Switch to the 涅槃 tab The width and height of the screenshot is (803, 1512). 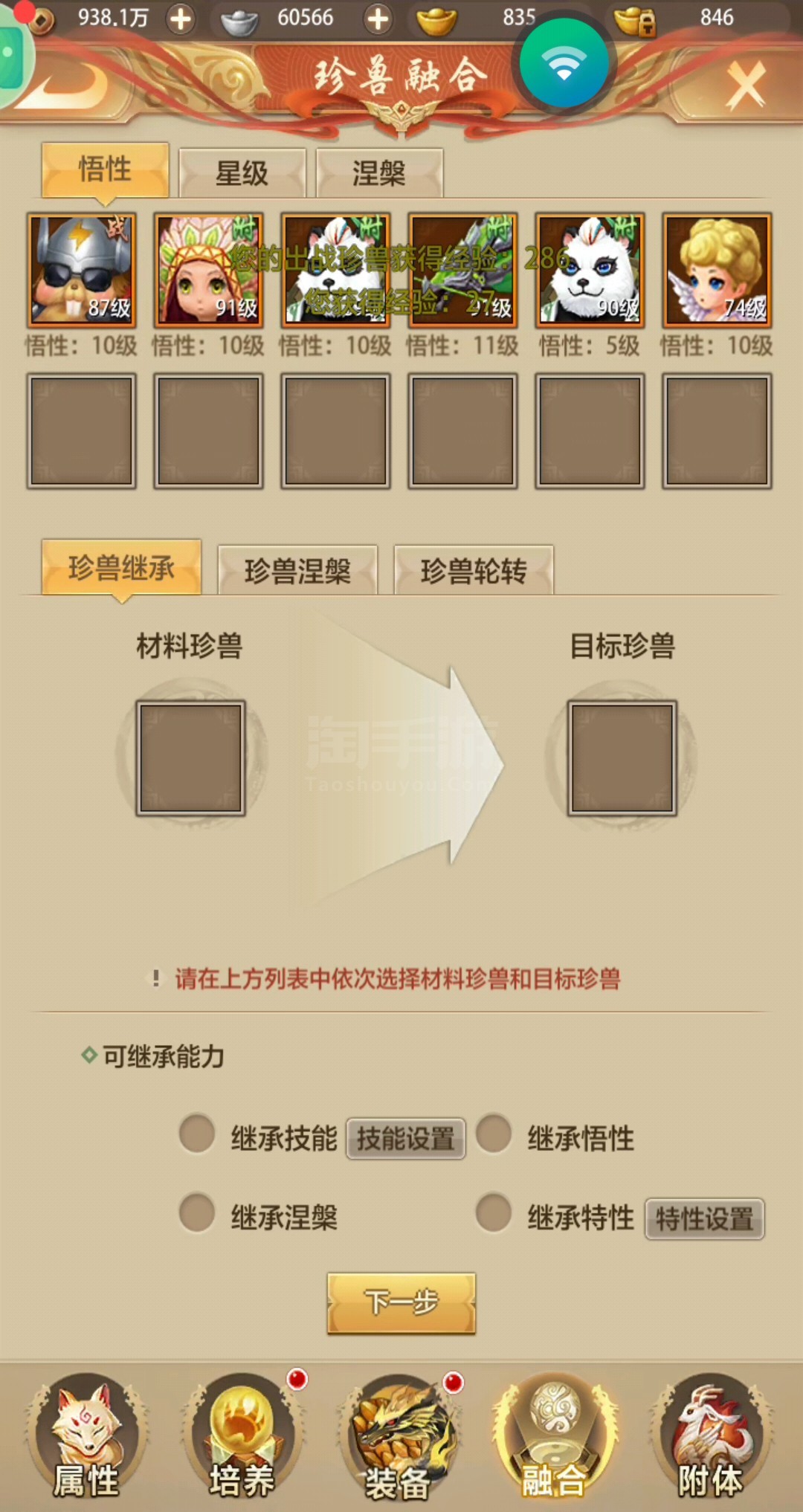379,172
